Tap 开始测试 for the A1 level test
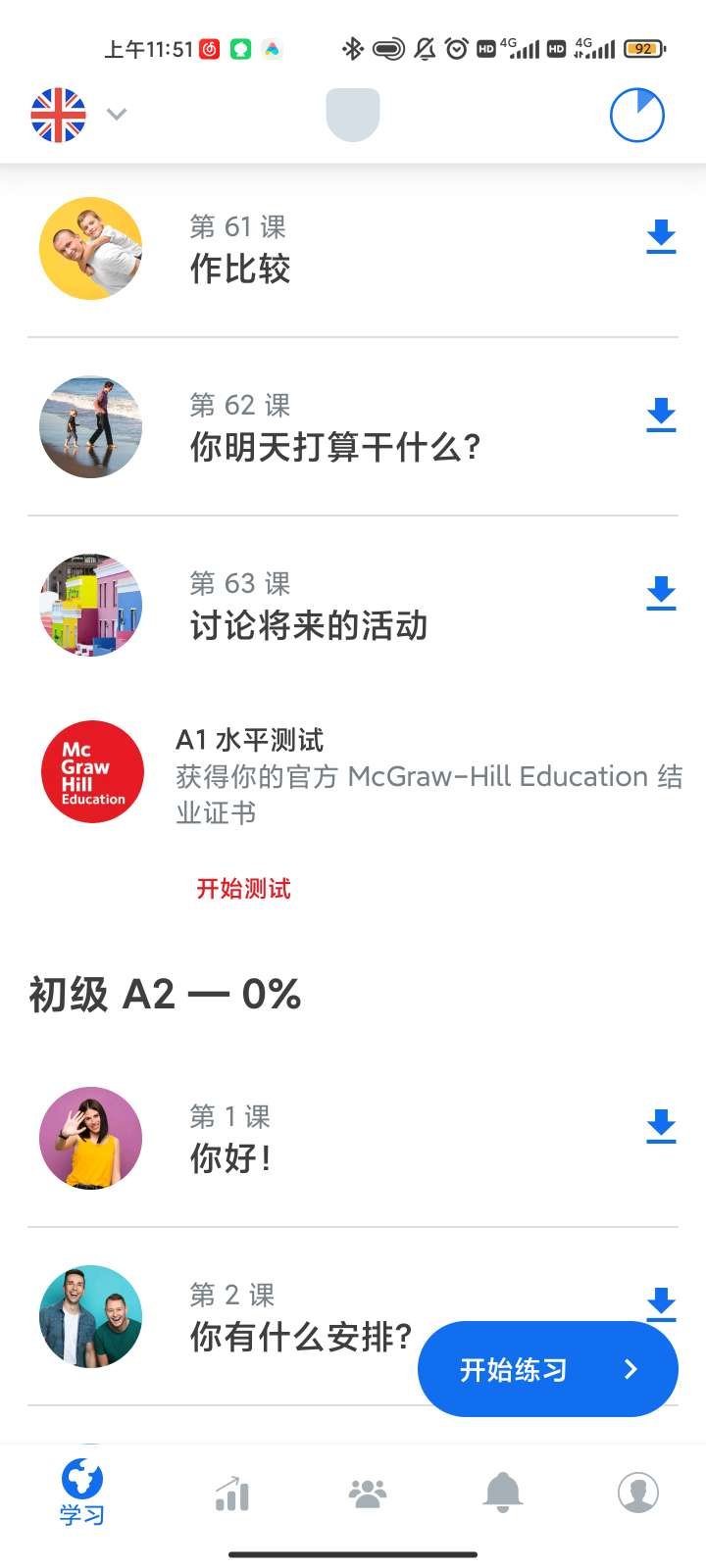Image resolution: width=706 pixels, height=1568 pixels. [243, 889]
